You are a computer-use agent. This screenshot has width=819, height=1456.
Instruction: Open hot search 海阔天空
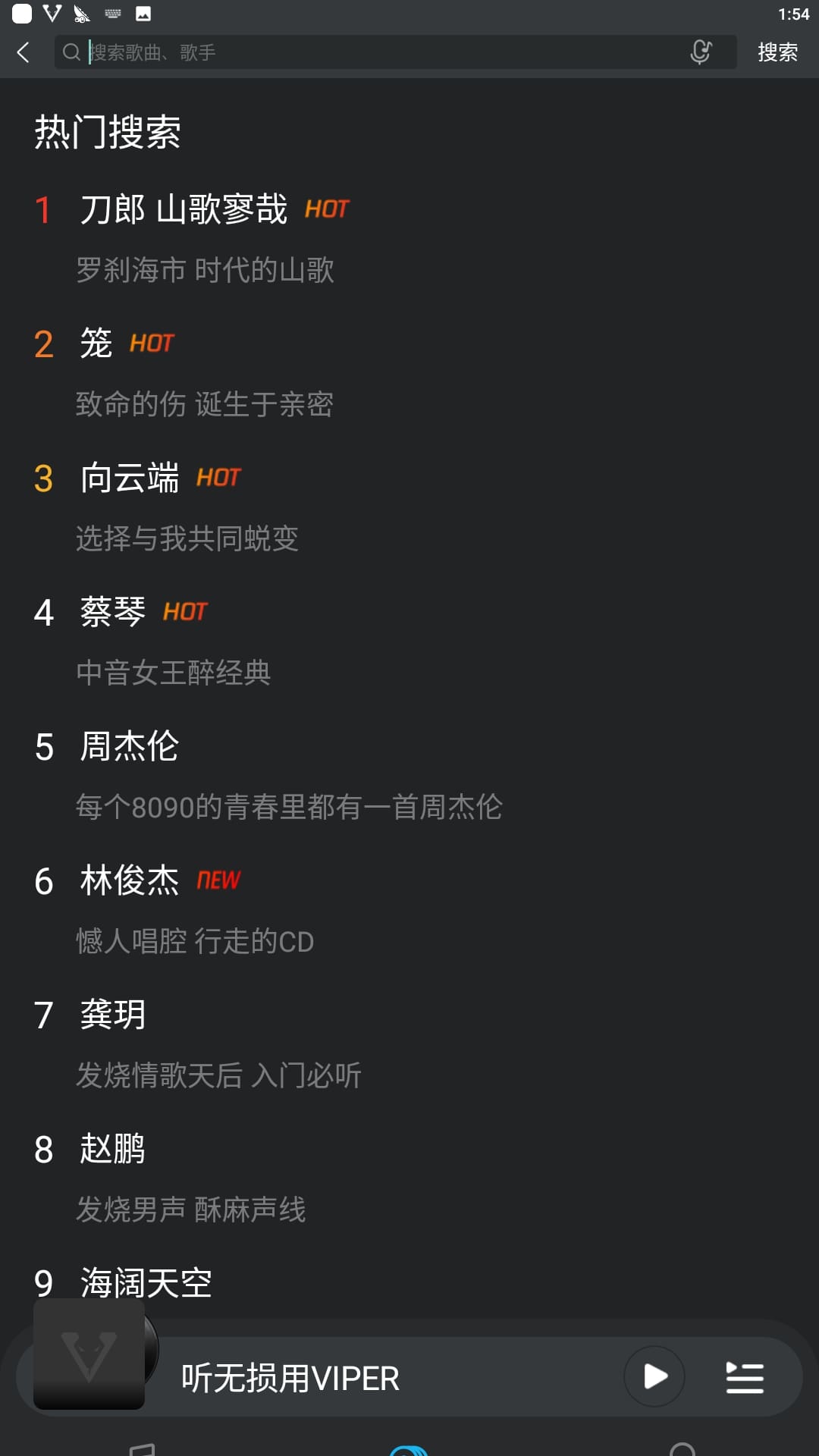tap(146, 1283)
